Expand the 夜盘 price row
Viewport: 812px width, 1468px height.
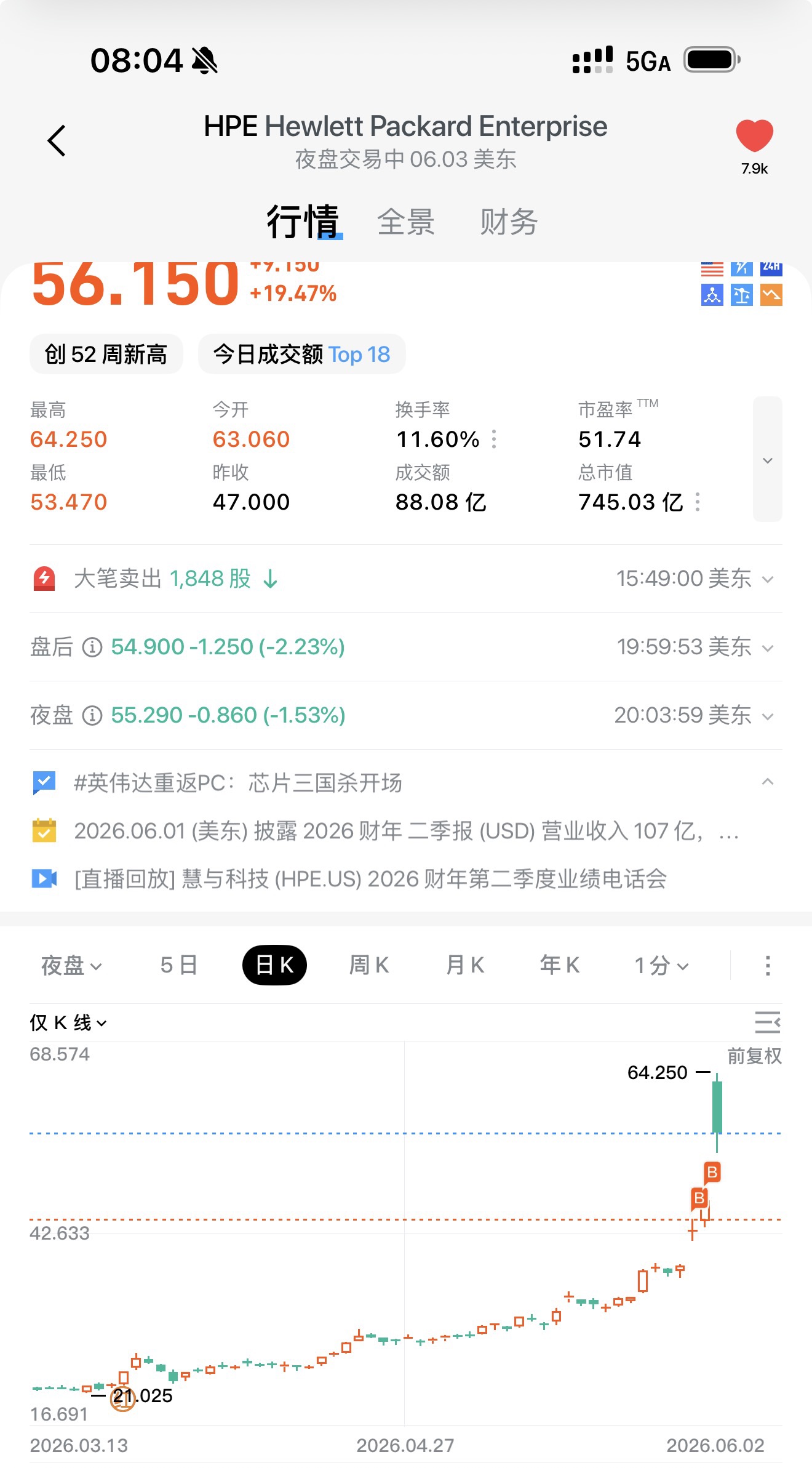pyautogui.click(x=406, y=715)
